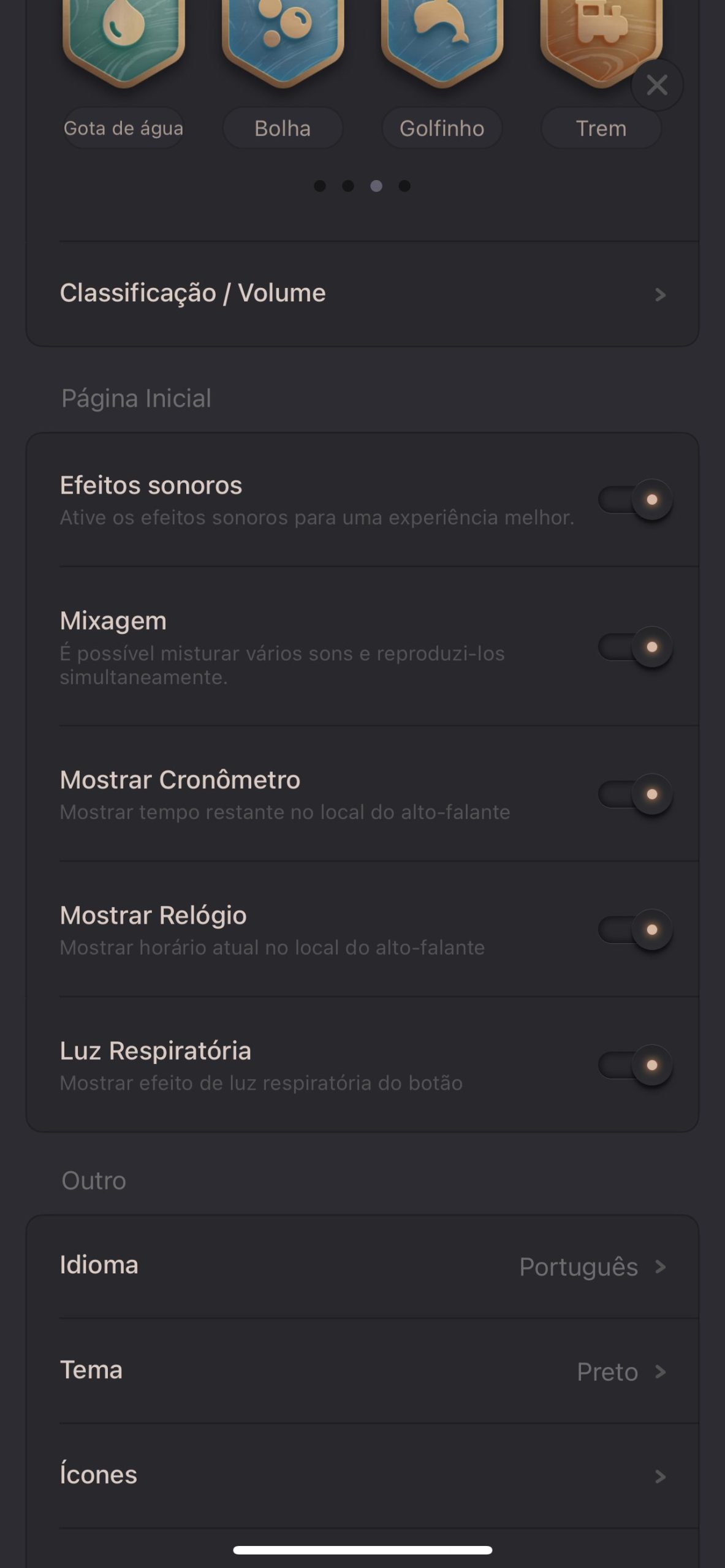The height and width of the screenshot is (1568, 725).
Task: Close the settings panel
Action: pyautogui.click(x=657, y=85)
